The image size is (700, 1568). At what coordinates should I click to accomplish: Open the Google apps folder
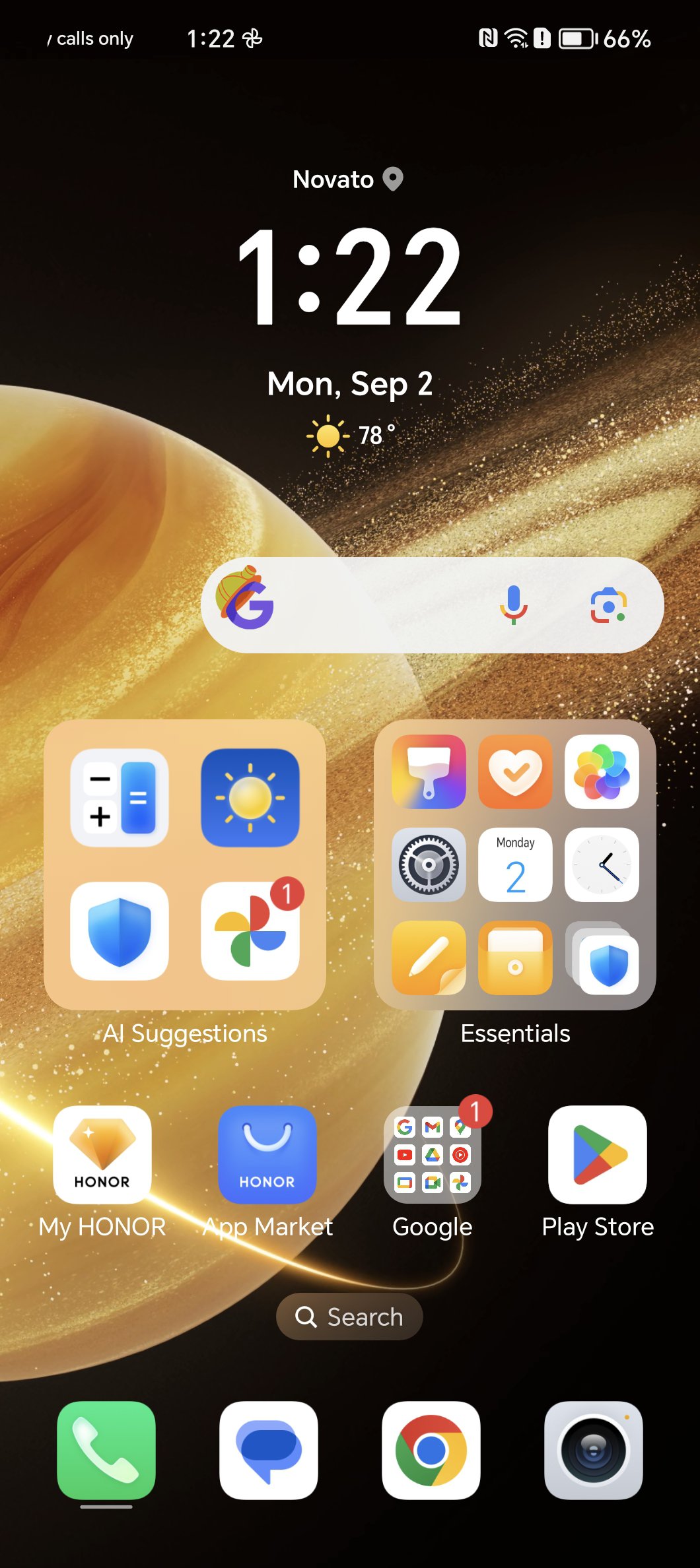click(x=433, y=1155)
